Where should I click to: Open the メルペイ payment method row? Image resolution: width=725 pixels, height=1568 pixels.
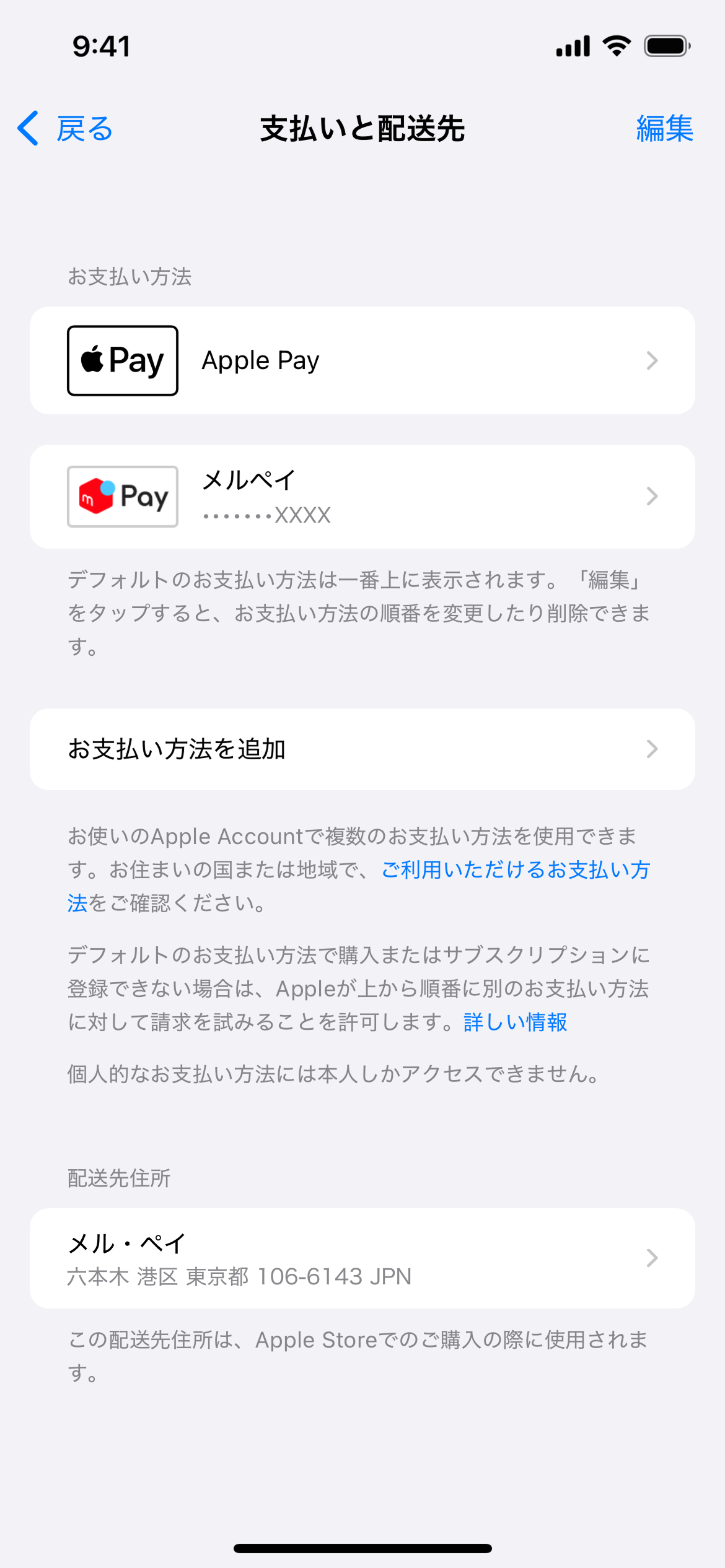[362, 497]
